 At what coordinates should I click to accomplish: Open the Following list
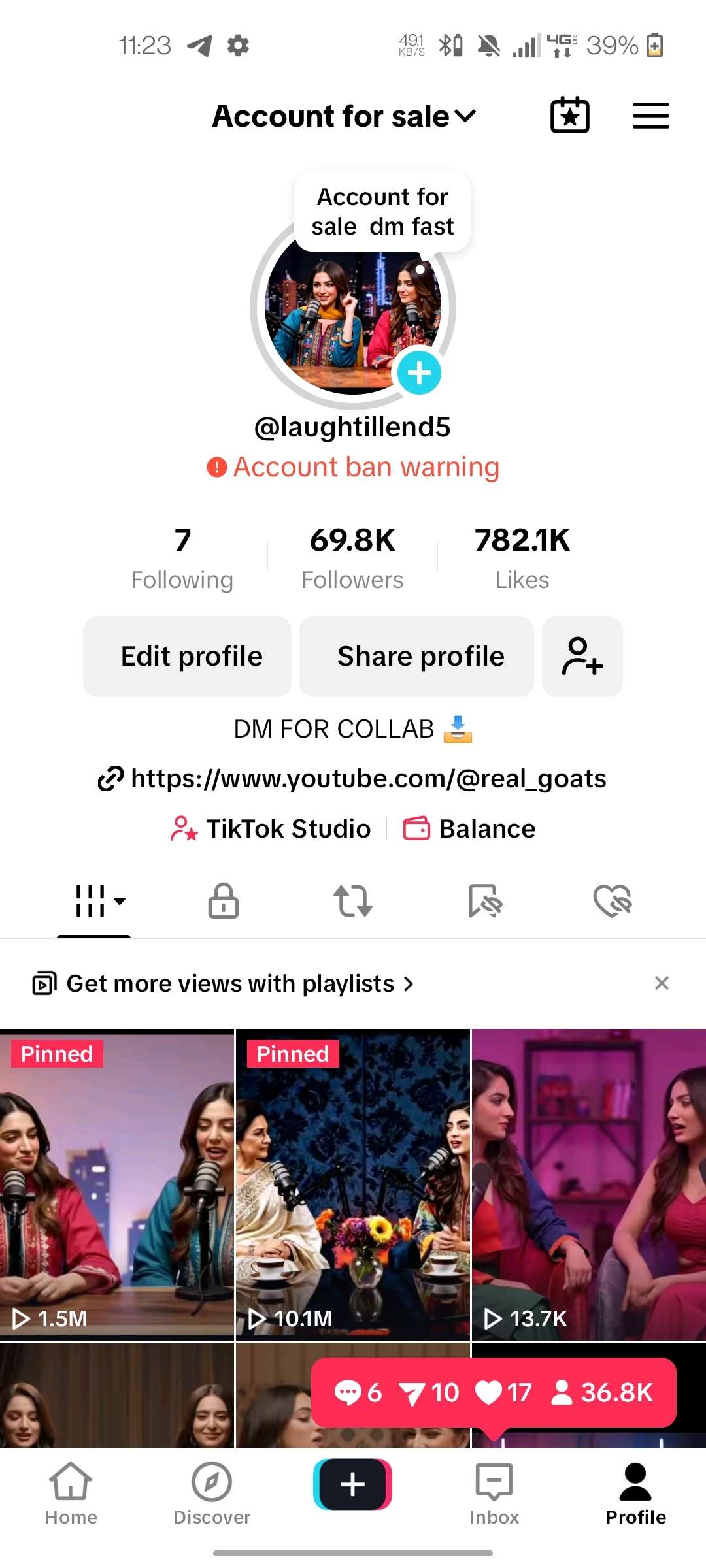coord(182,559)
